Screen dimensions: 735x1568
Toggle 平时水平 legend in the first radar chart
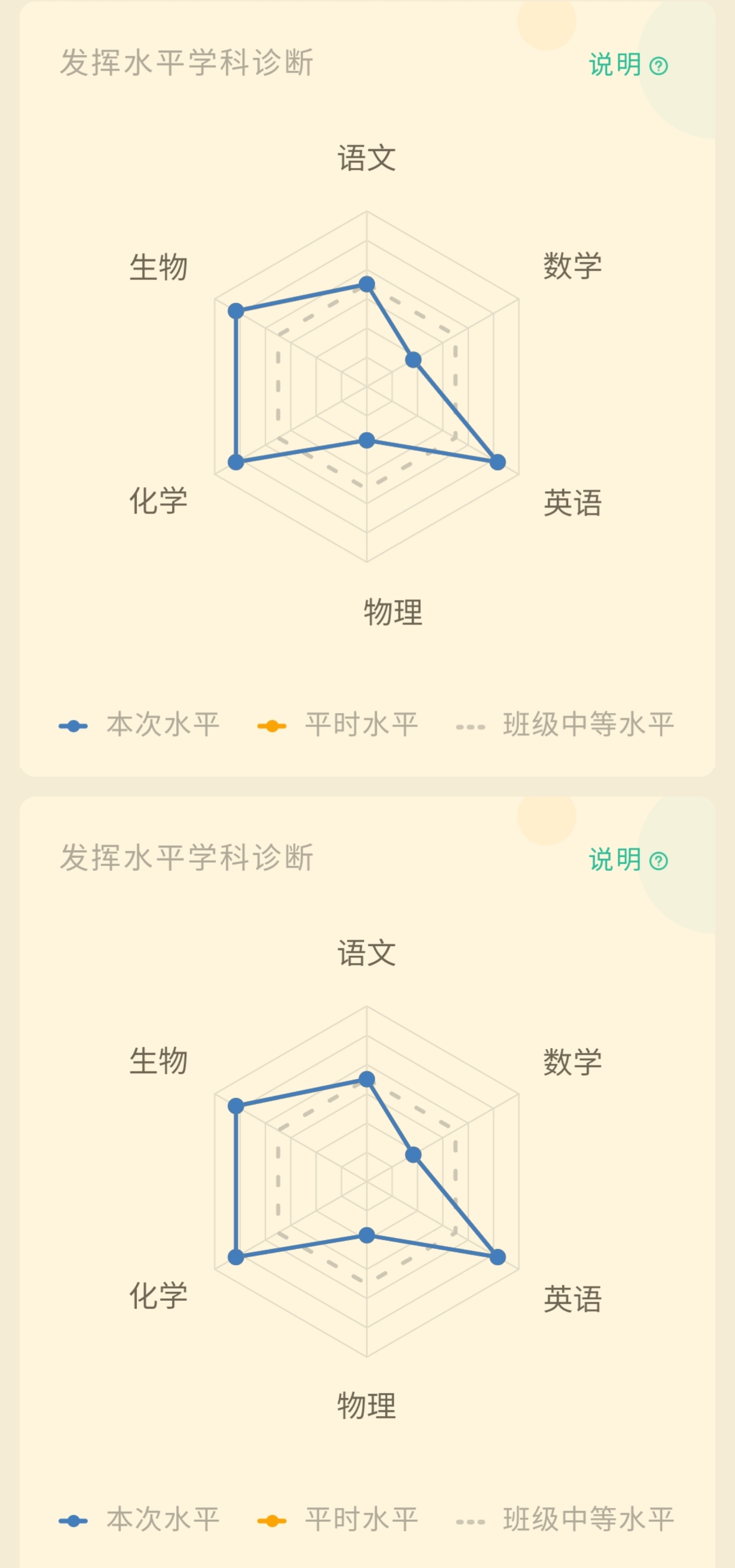point(338,725)
